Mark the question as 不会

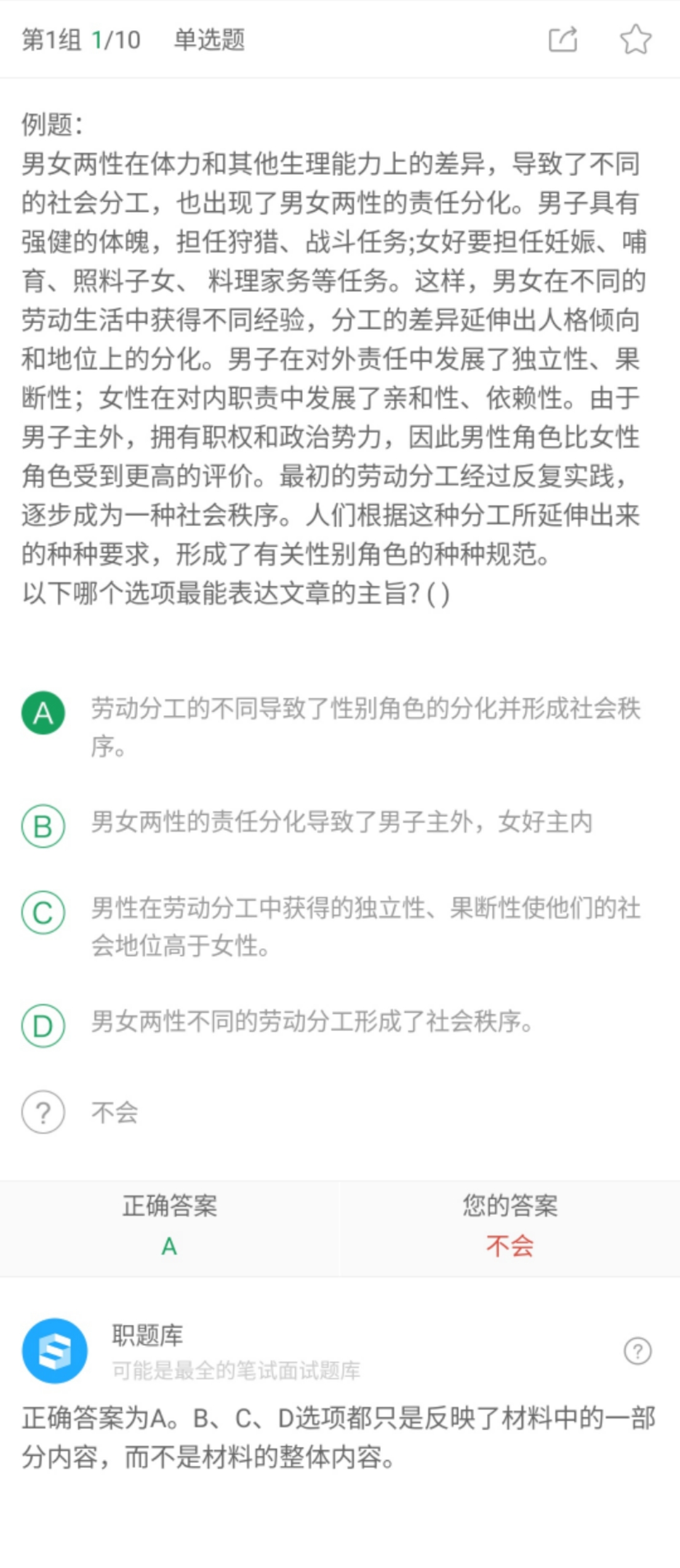point(43,1112)
